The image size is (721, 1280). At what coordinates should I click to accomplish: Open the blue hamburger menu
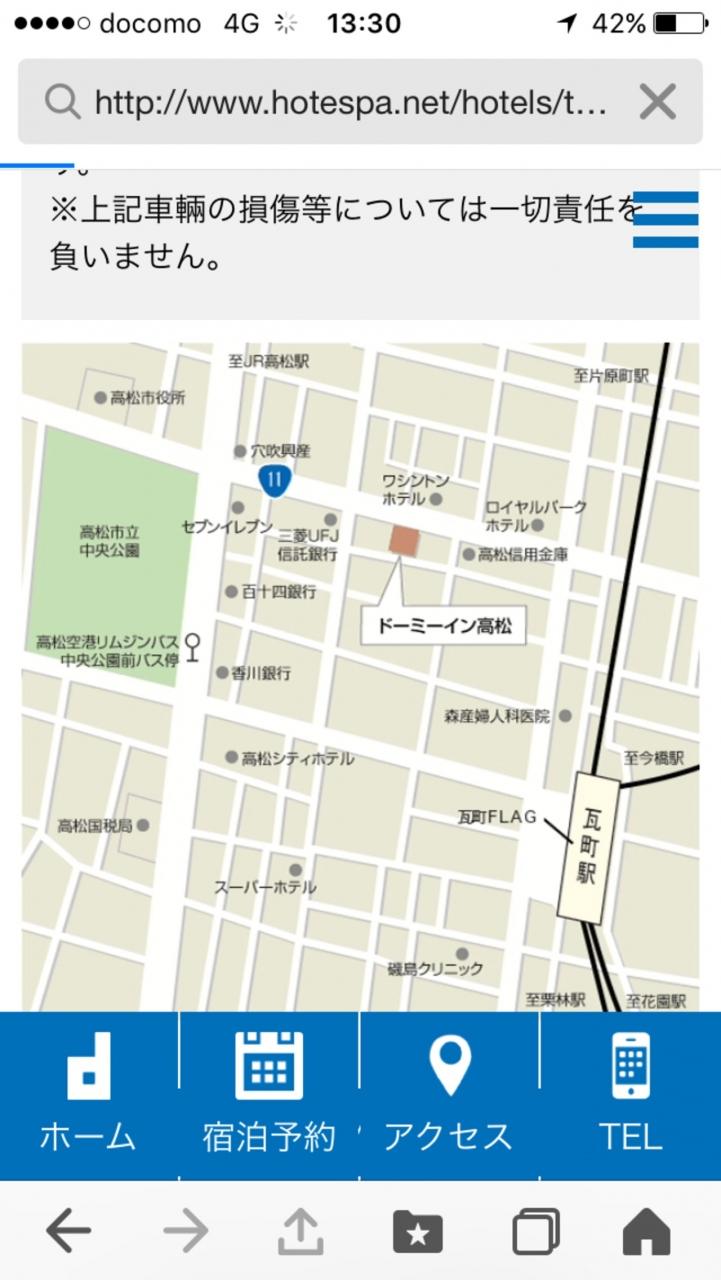(665, 219)
